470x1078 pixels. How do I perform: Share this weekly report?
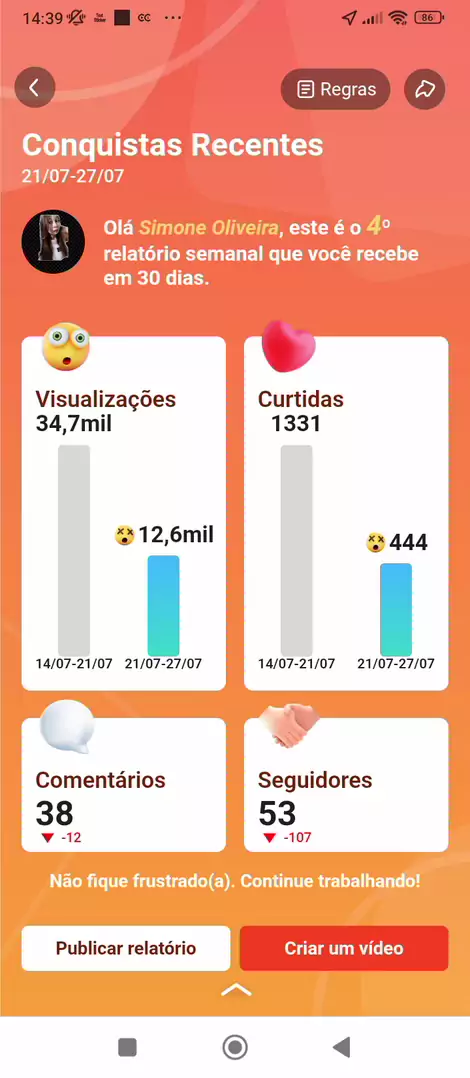(x=425, y=89)
